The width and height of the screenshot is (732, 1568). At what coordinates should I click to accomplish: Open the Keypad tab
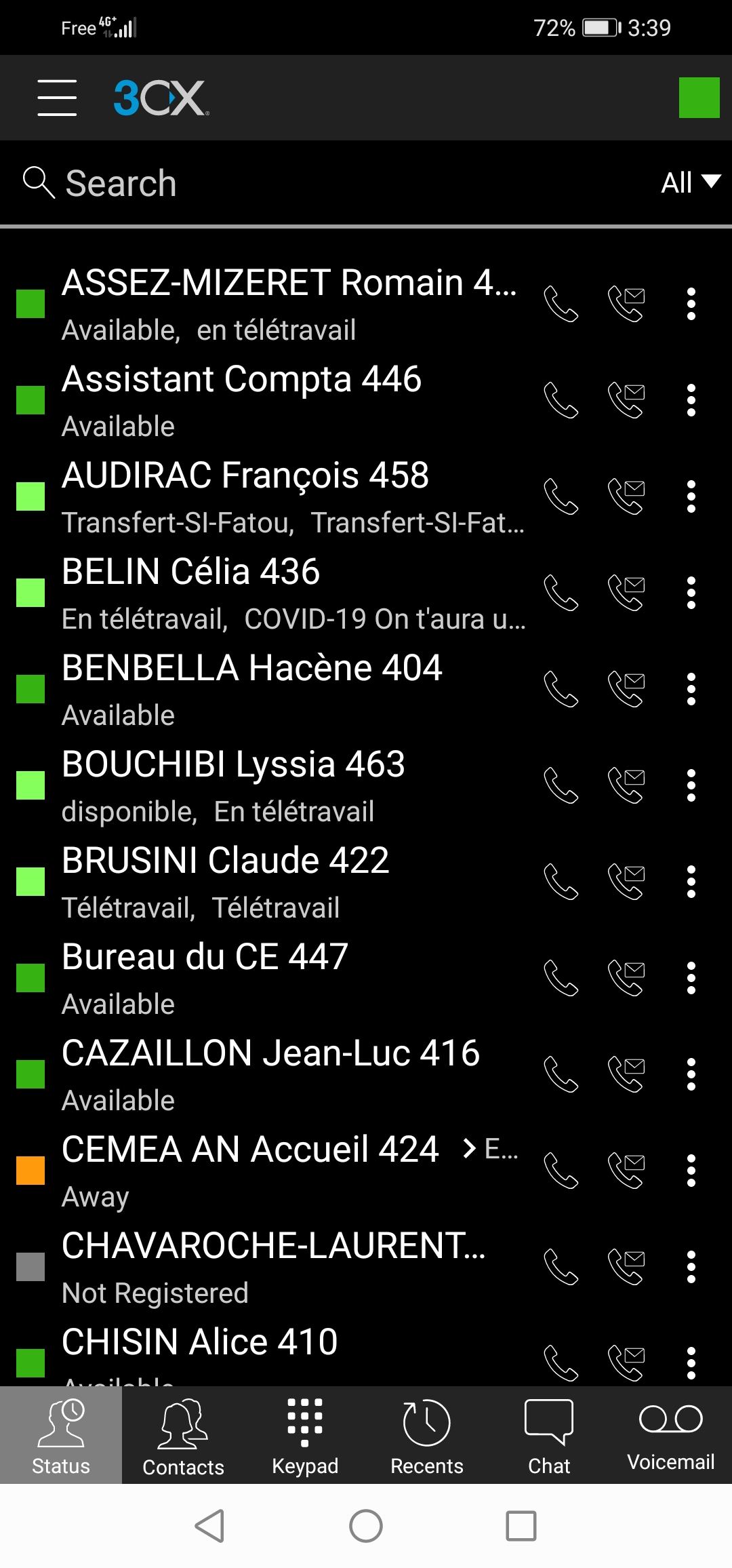coord(305,1436)
